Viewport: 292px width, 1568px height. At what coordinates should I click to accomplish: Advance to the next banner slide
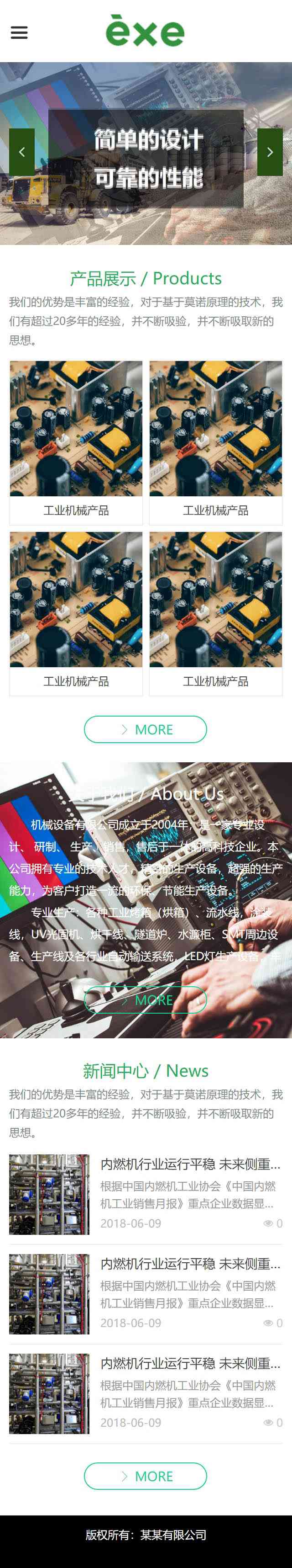(x=270, y=152)
